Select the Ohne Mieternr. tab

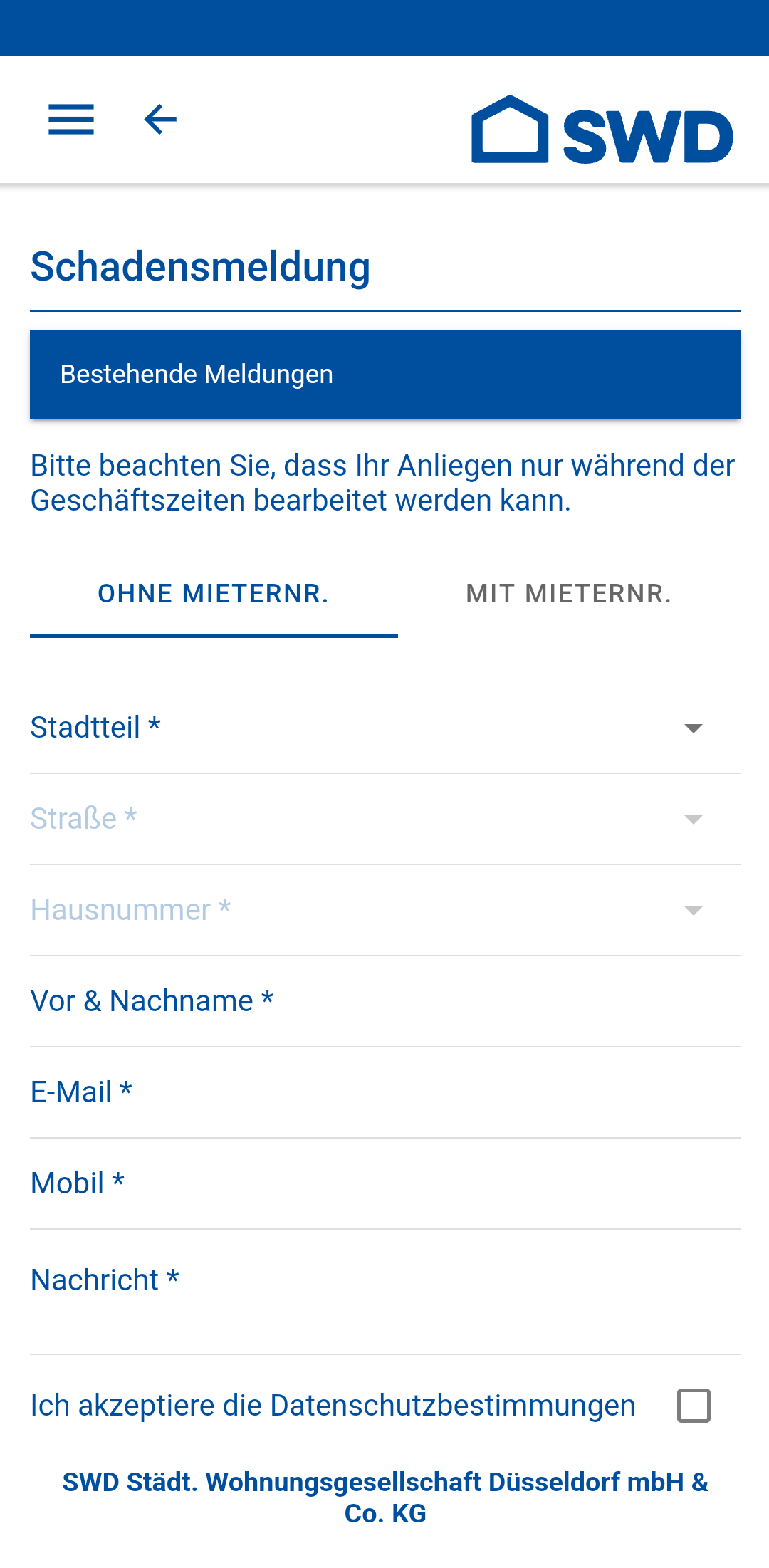click(x=214, y=594)
